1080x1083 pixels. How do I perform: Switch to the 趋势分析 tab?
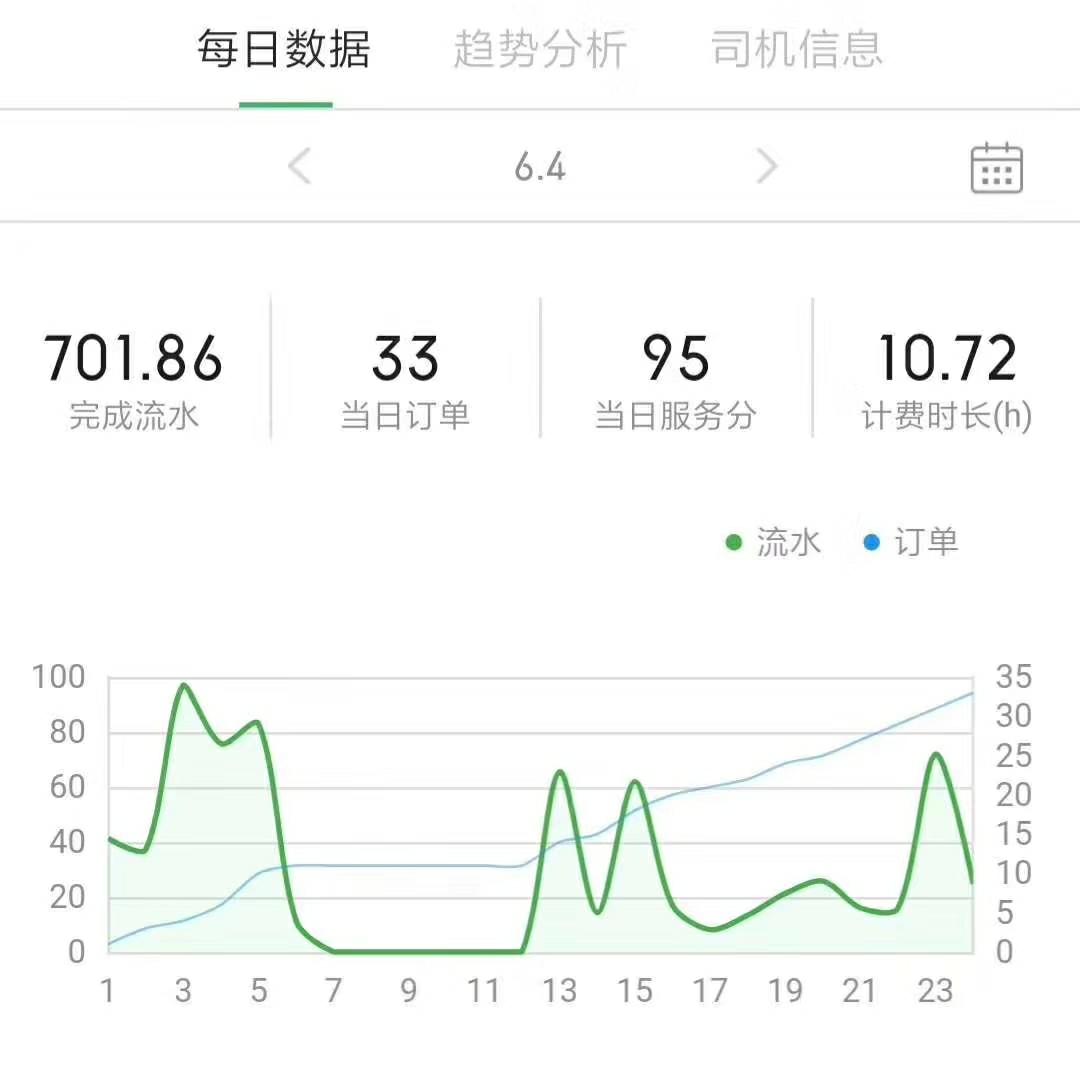pos(540,52)
